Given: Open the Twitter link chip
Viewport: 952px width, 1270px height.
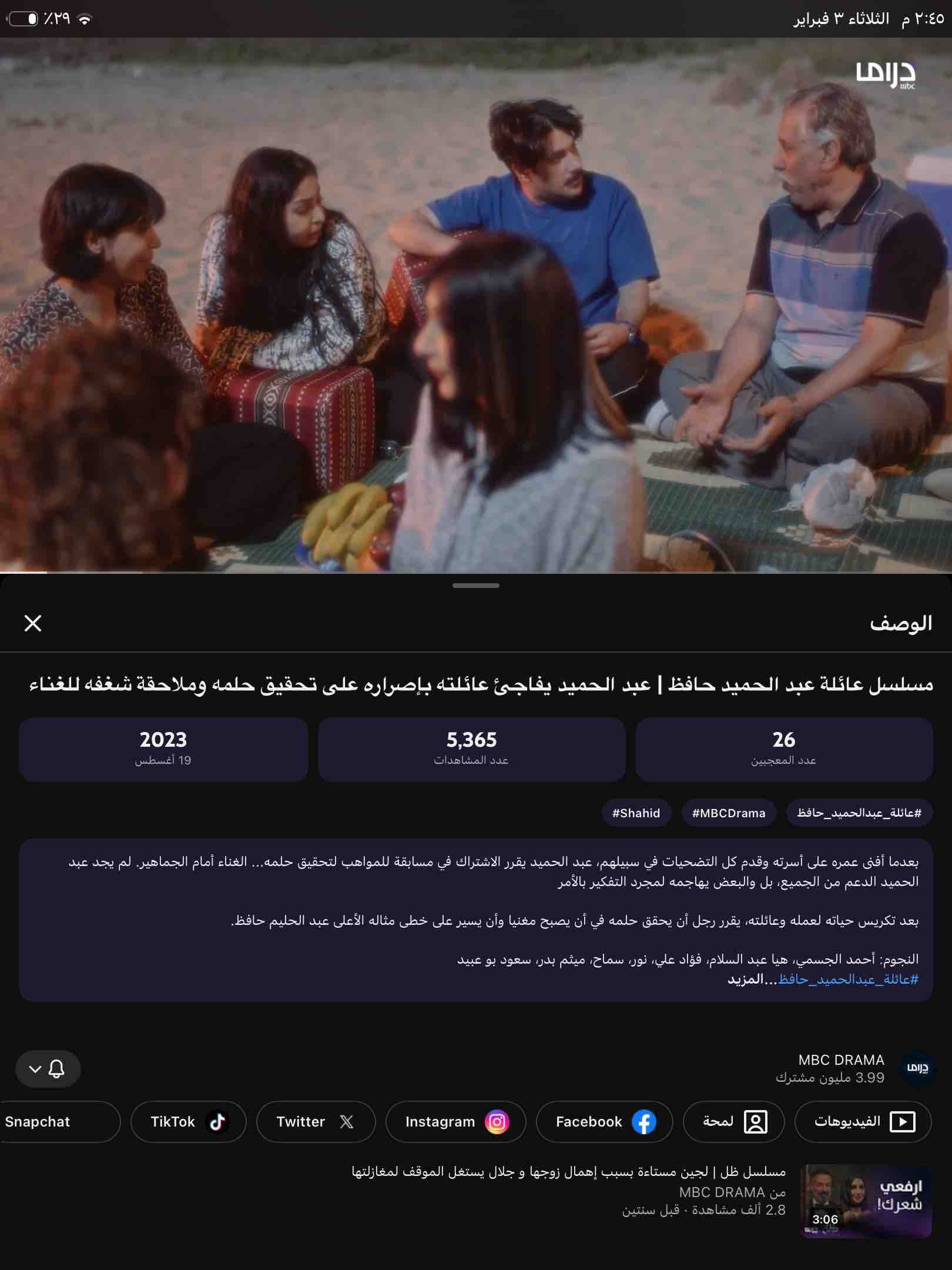Looking at the screenshot, I should 316,1122.
